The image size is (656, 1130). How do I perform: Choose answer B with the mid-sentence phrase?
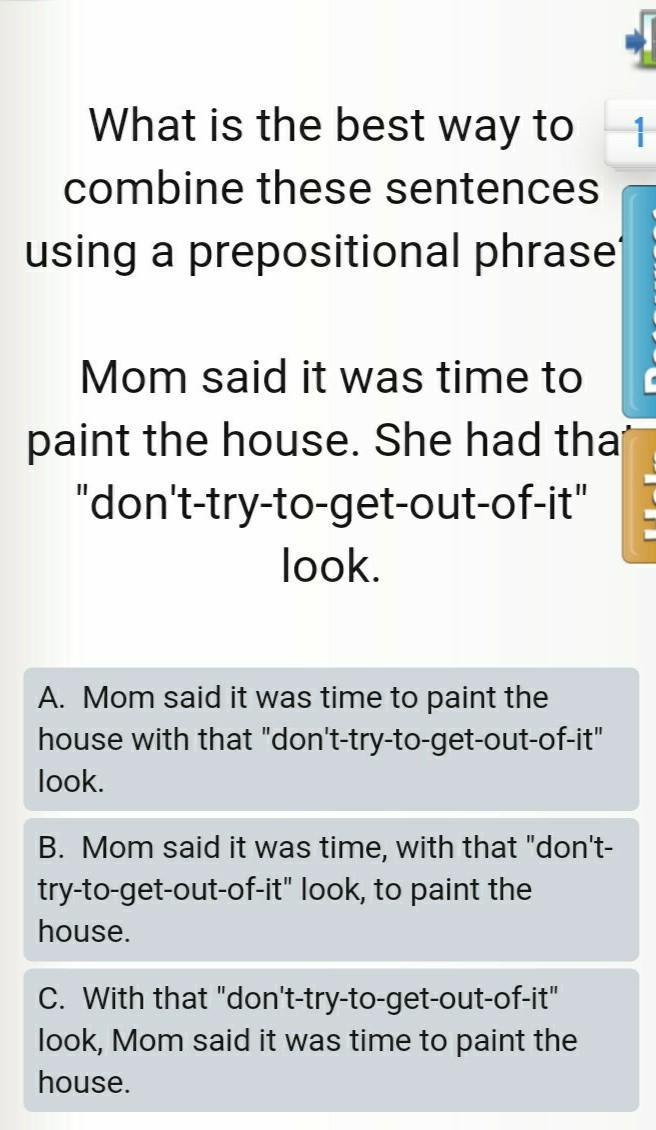[330, 890]
